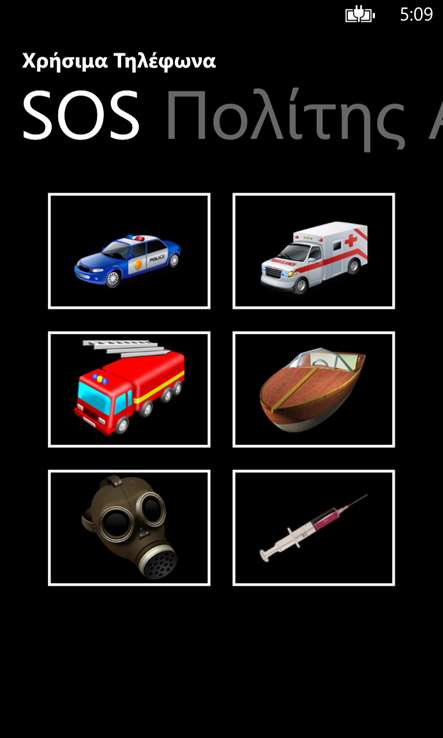Select the ambulance tile

click(x=314, y=251)
